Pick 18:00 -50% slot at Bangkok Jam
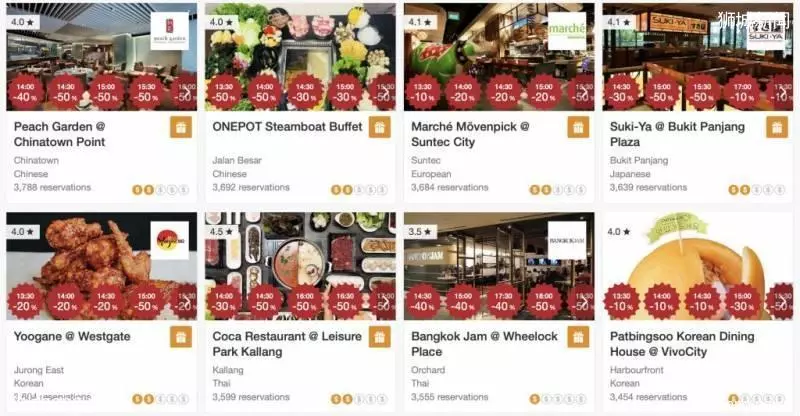Image resolution: width=800 pixels, height=416 pixels. (542, 301)
